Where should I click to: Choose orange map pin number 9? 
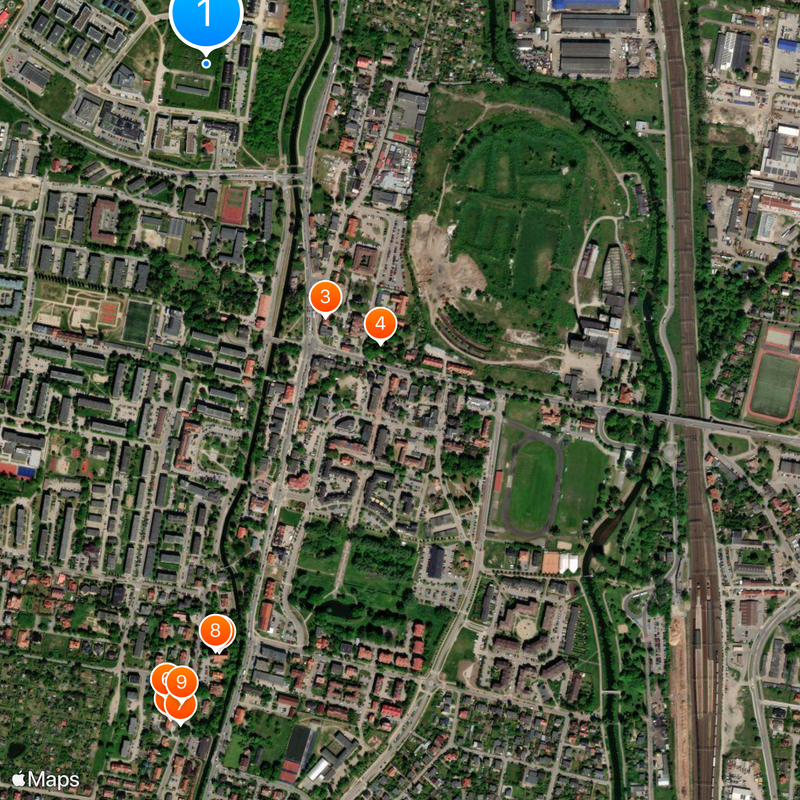(x=181, y=683)
